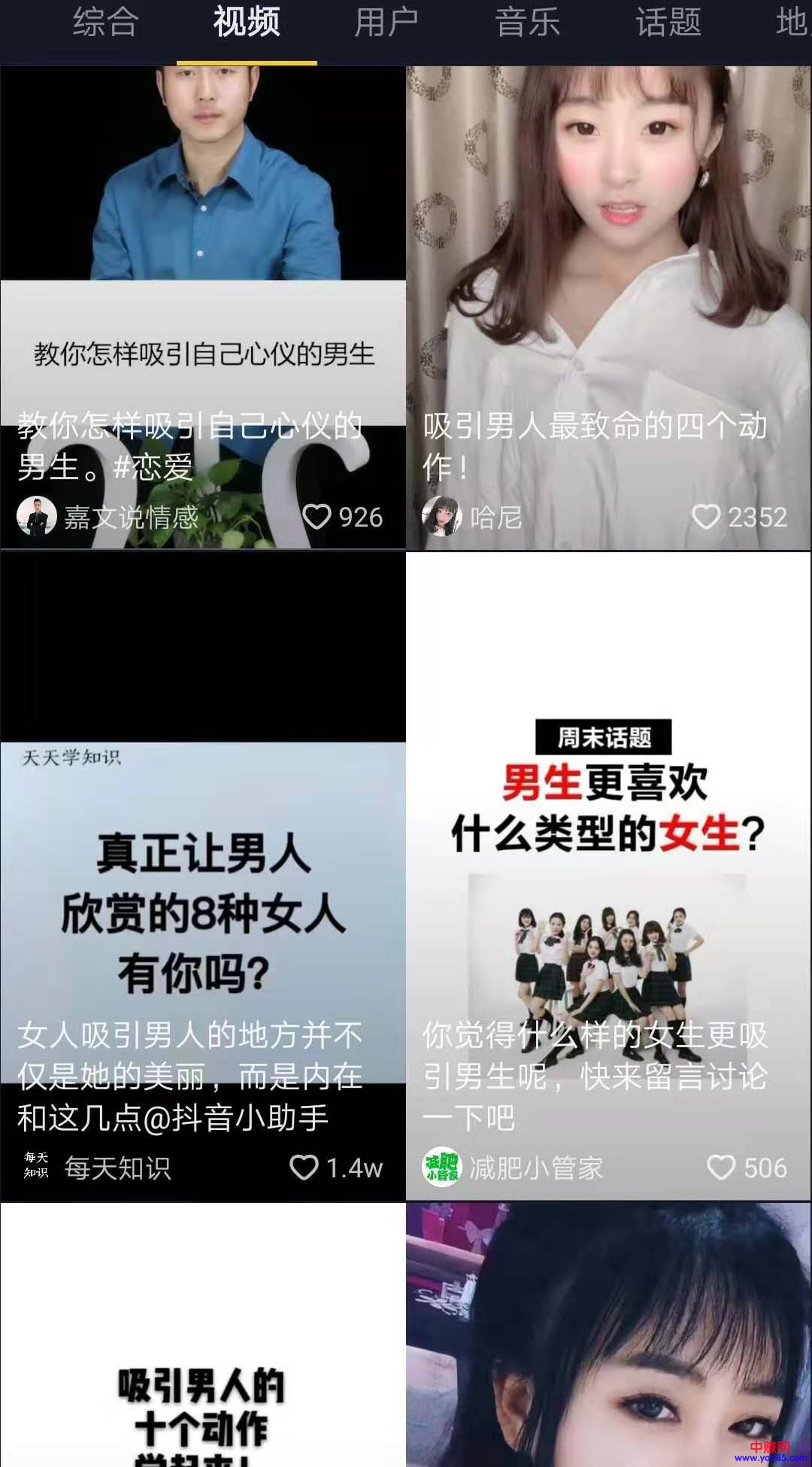Like 每天知识's video with 1.4w likes

tap(304, 1167)
